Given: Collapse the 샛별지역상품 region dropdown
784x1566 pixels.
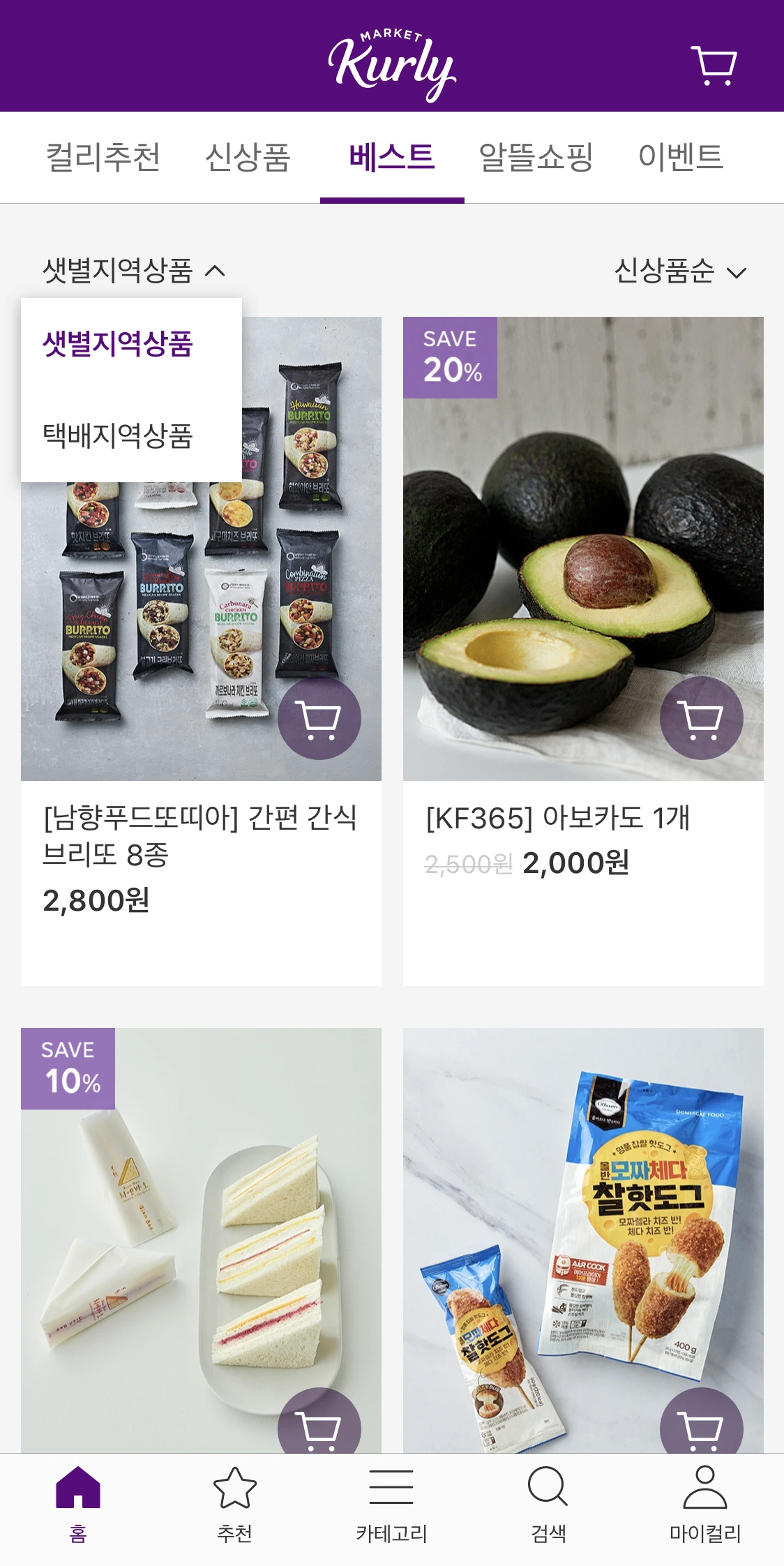Looking at the screenshot, I should point(134,271).
